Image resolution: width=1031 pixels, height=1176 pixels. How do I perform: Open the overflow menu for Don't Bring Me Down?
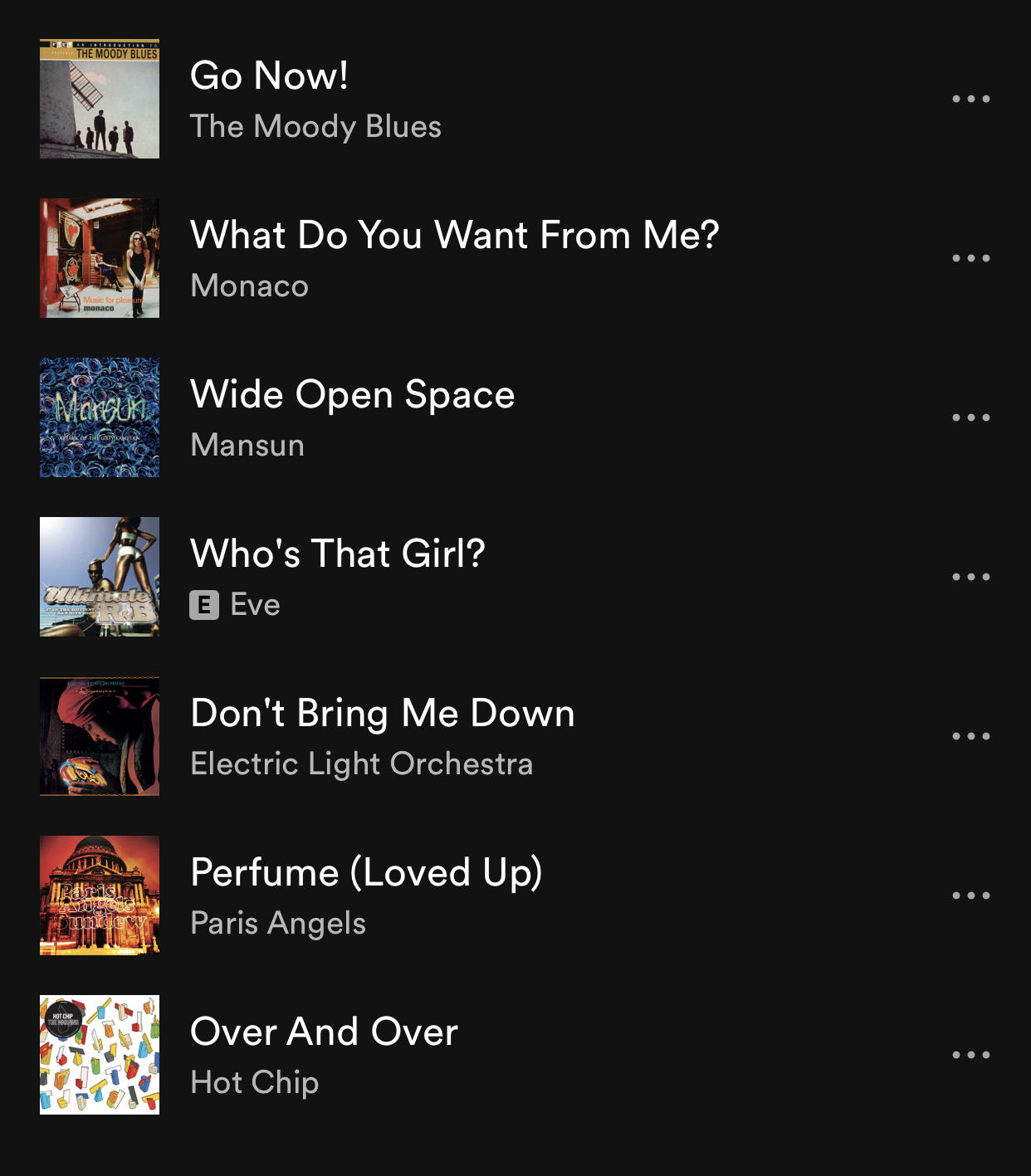tap(970, 736)
